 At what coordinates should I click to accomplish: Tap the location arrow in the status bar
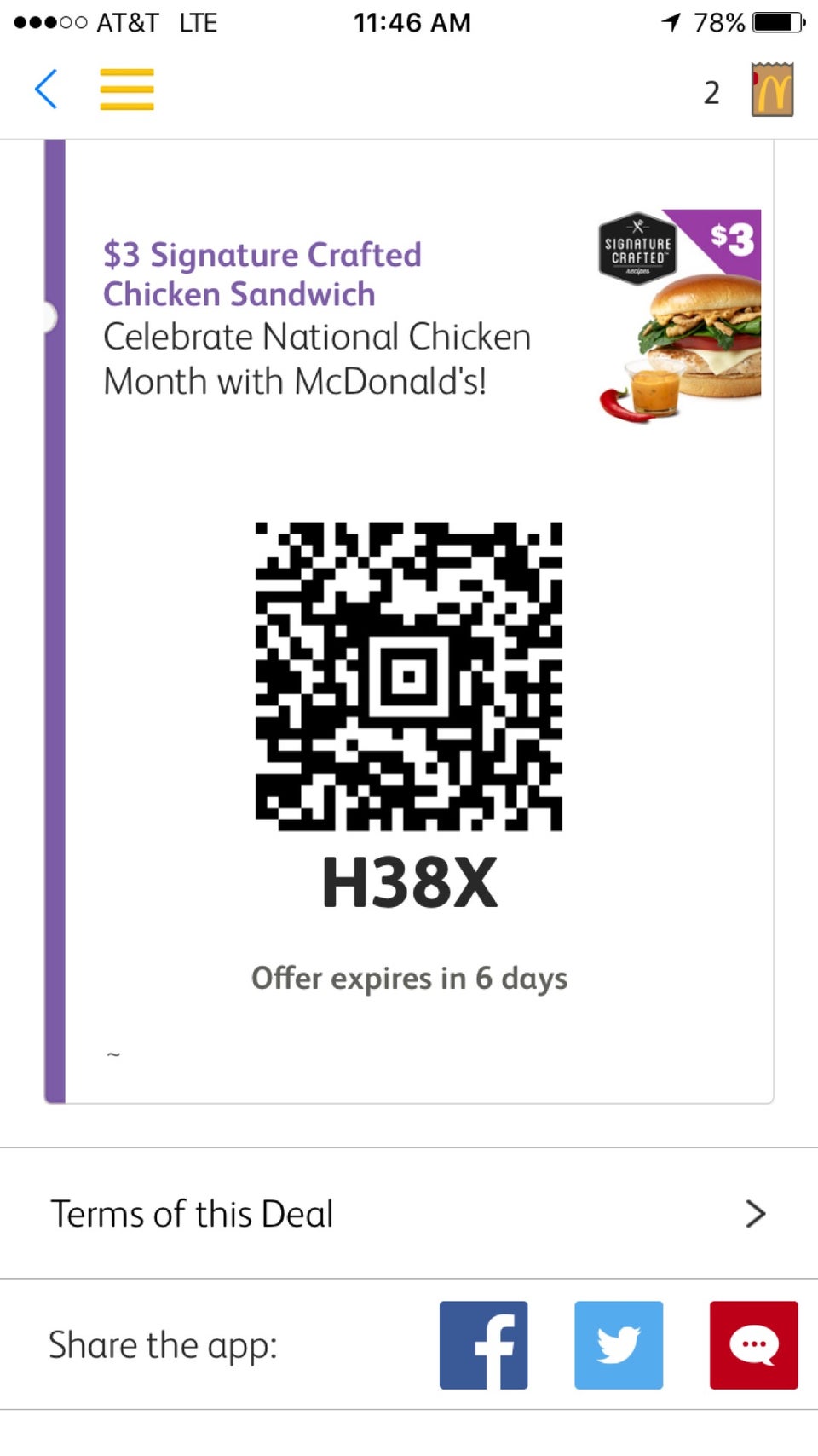pyautogui.click(x=670, y=22)
